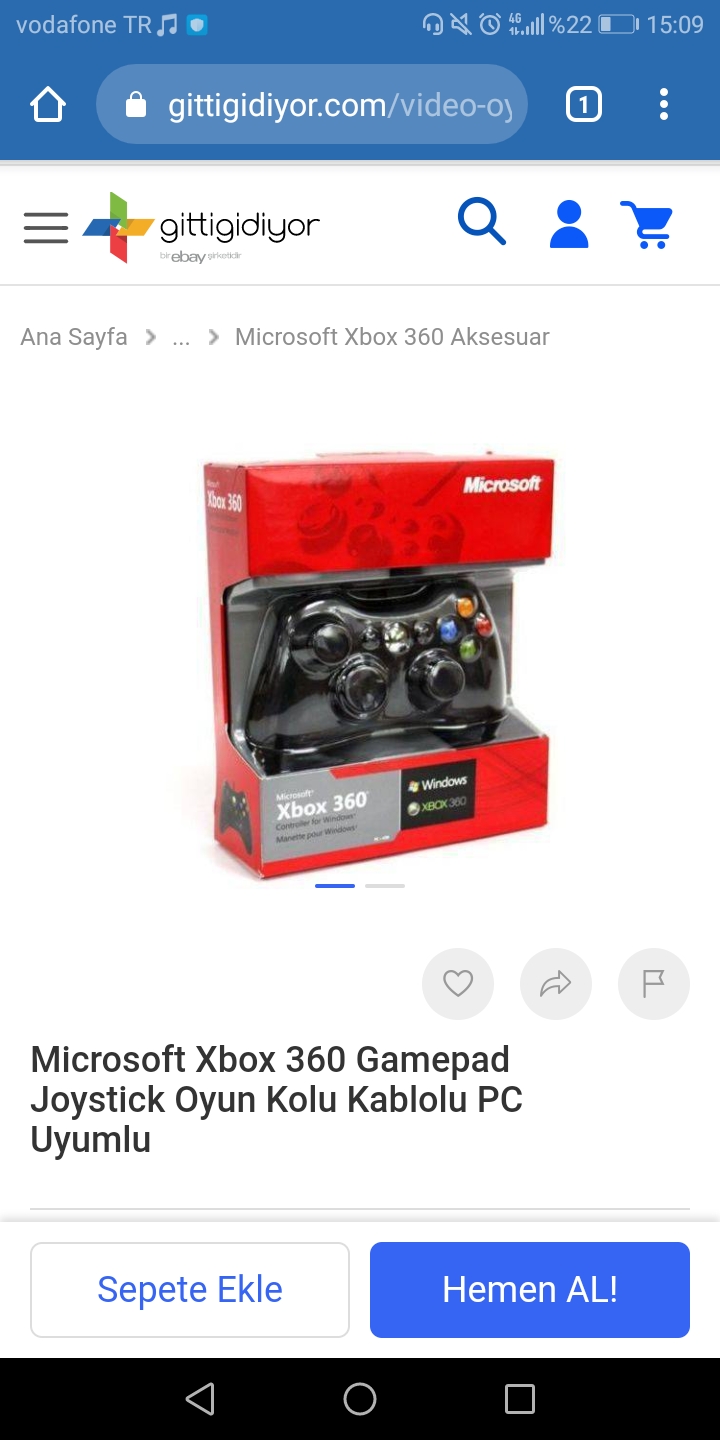Open browser overflow menu

664,105
